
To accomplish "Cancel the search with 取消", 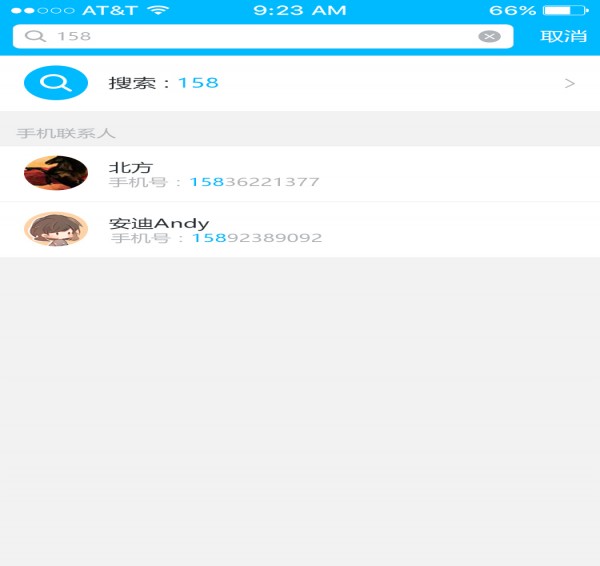I will [563, 36].
